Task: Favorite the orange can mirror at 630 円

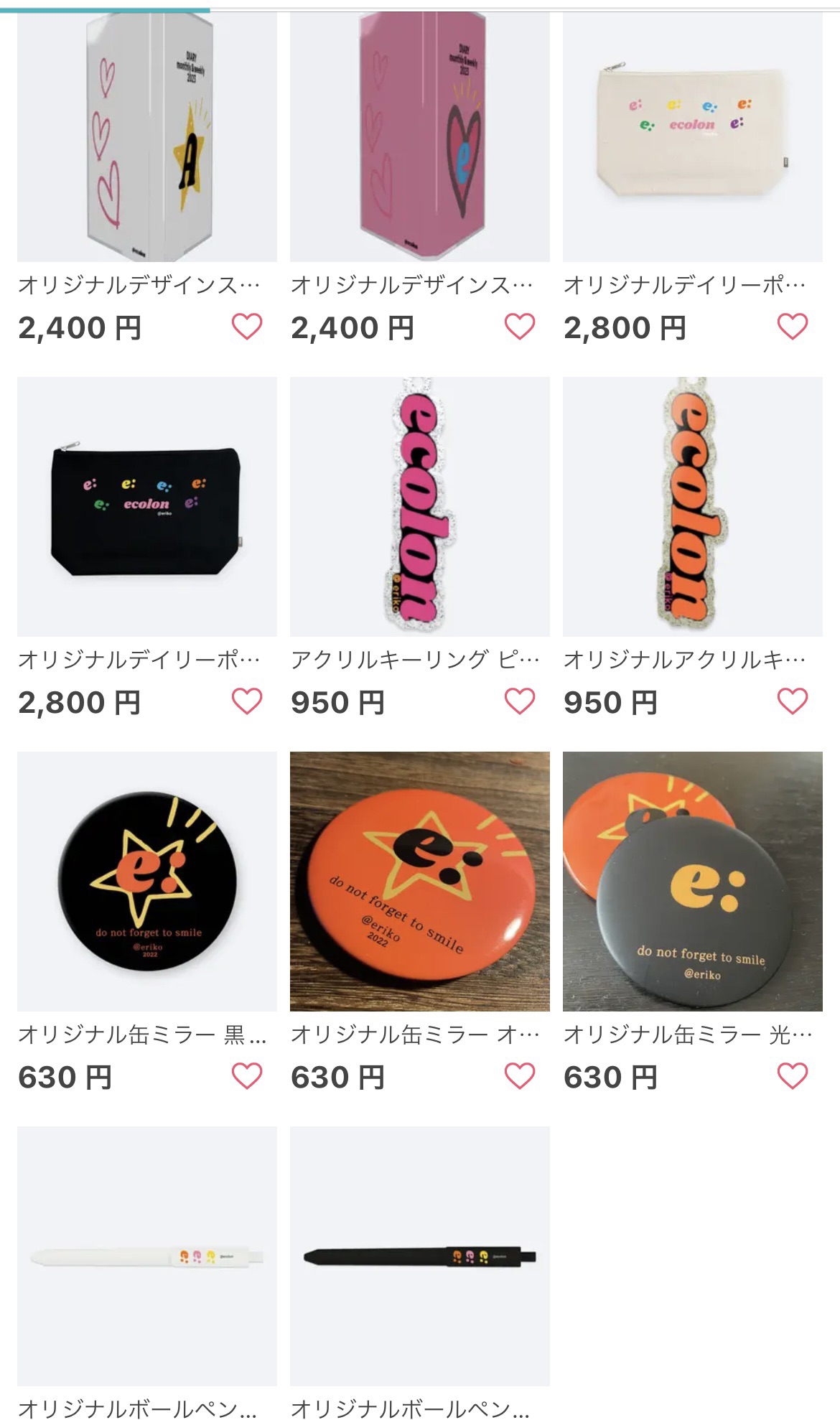Action: click(x=520, y=1076)
